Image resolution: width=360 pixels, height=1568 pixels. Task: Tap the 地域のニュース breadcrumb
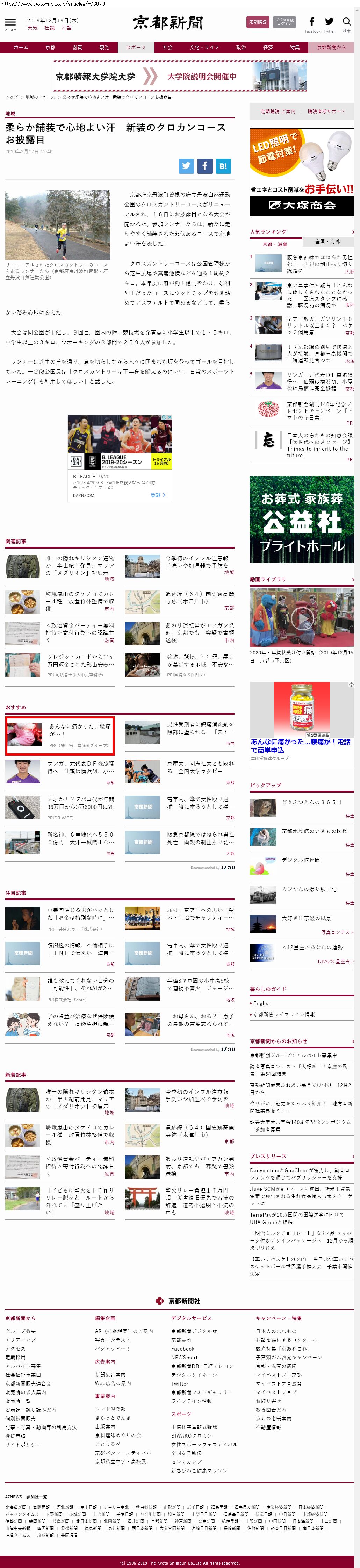(40, 97)
